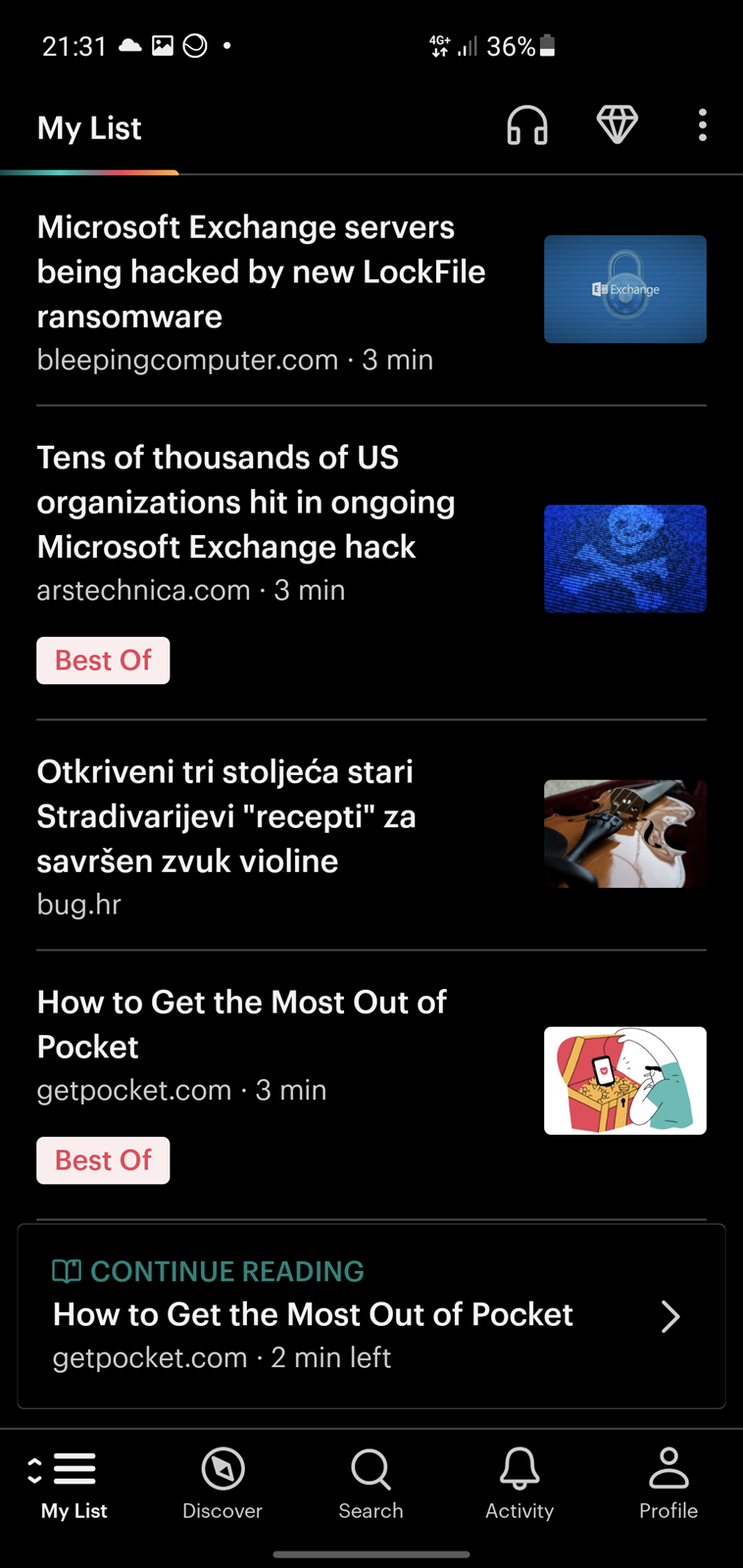Open the Stradivarijevi recepti article from bug.hr

tap(371, 835)
